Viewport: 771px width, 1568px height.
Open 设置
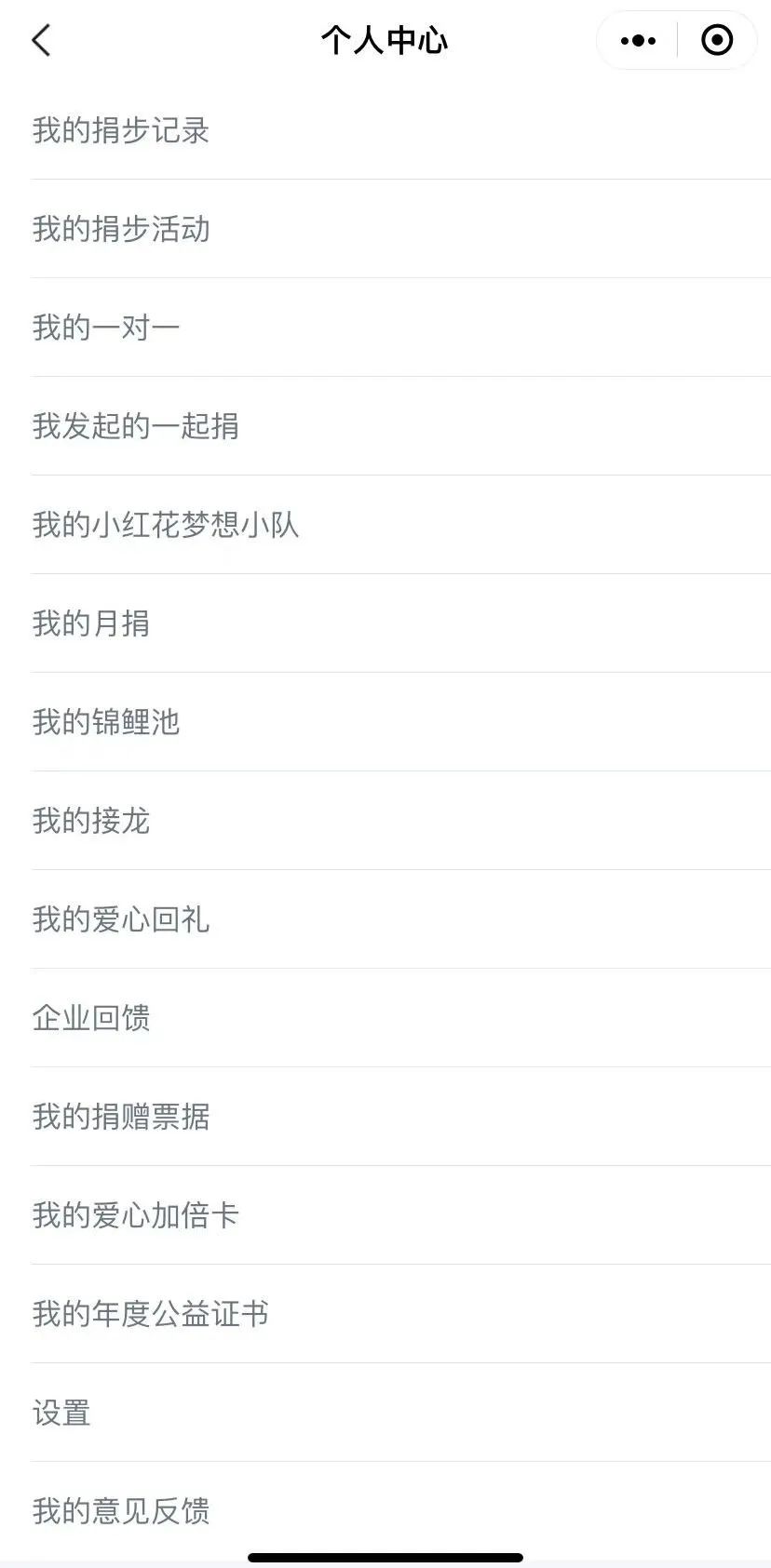pyautogui.click(x=61, y=1413)
